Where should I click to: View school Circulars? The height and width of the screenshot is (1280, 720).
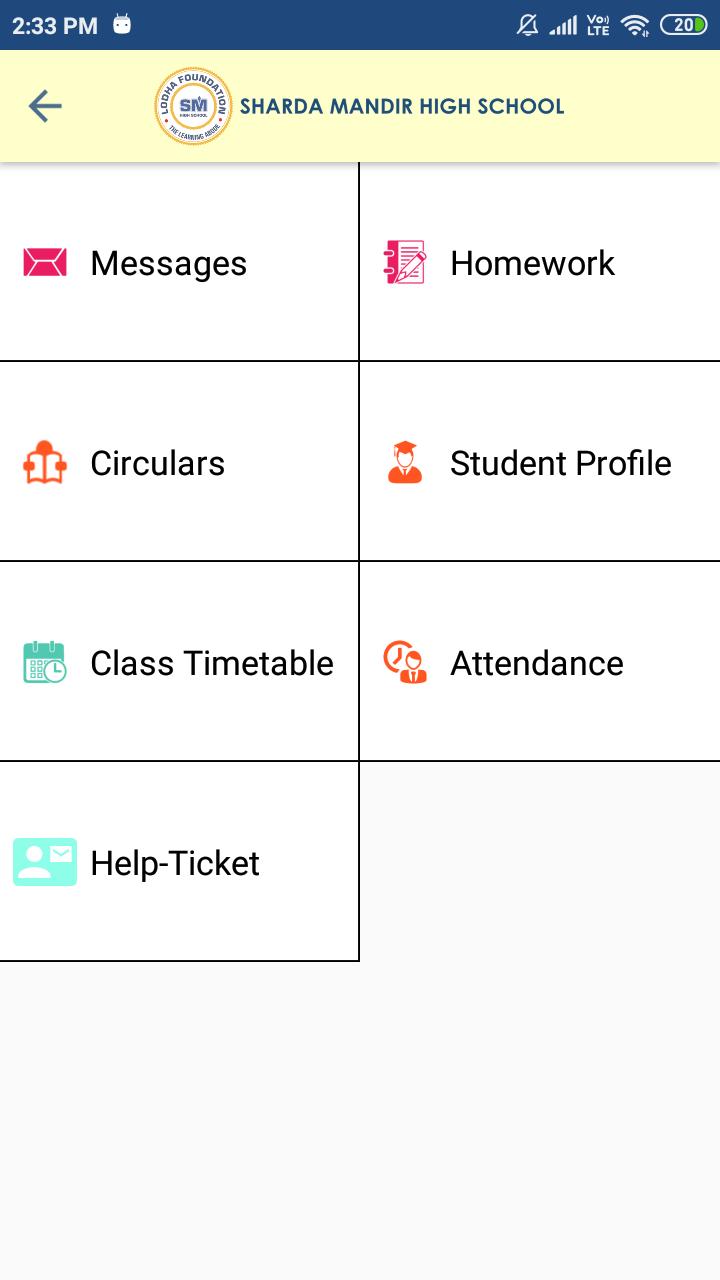pos(157,463)
